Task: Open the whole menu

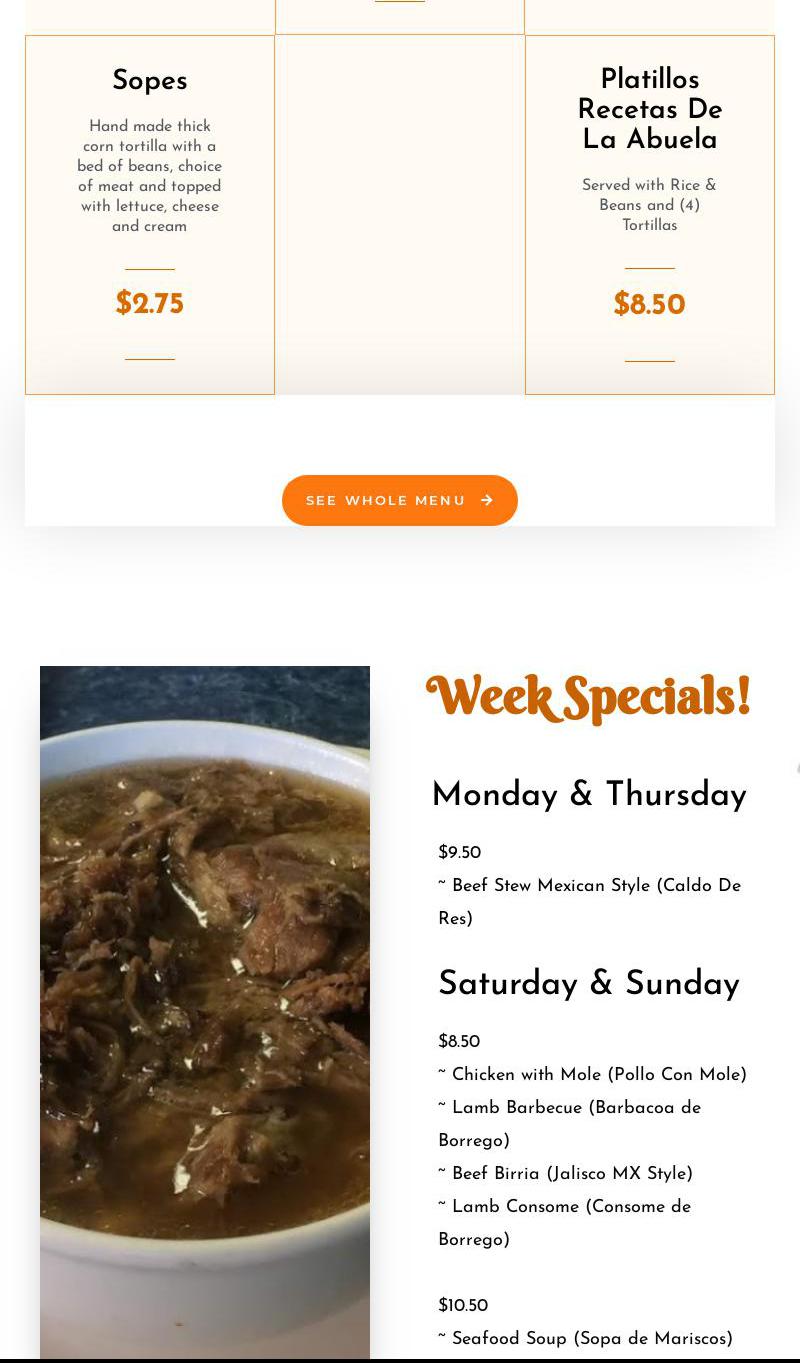Action: coord(399,500)
